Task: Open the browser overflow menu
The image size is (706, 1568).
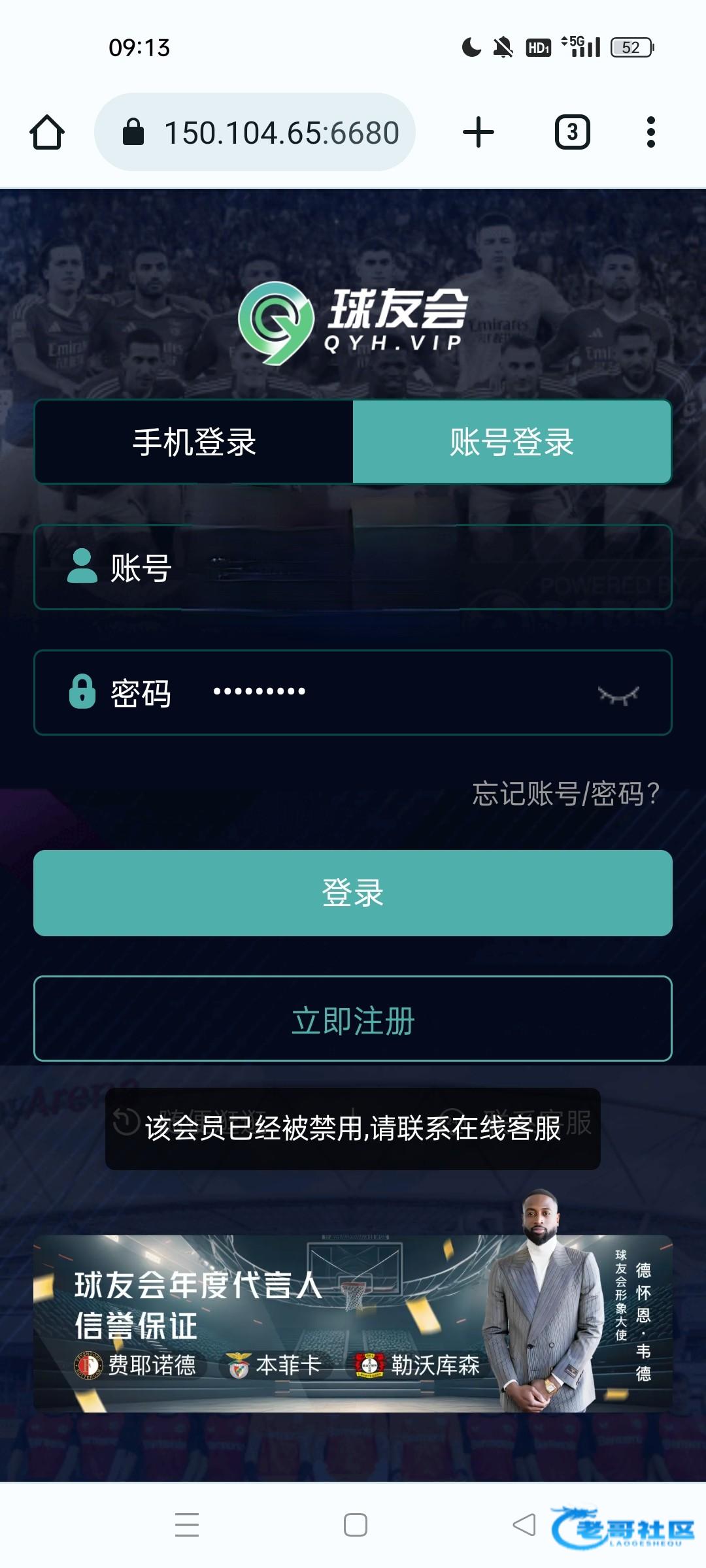Action: 650,133
